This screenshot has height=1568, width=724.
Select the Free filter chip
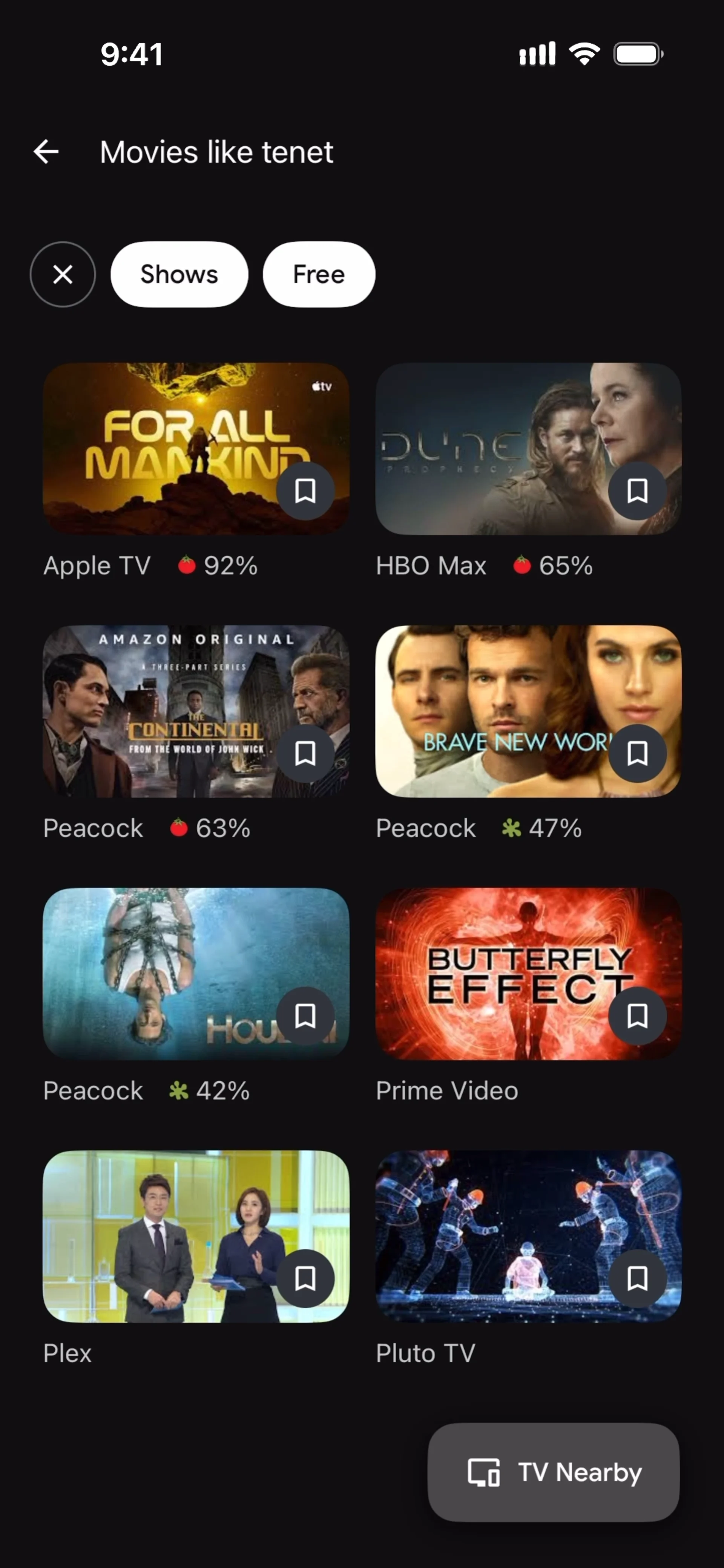319,274
